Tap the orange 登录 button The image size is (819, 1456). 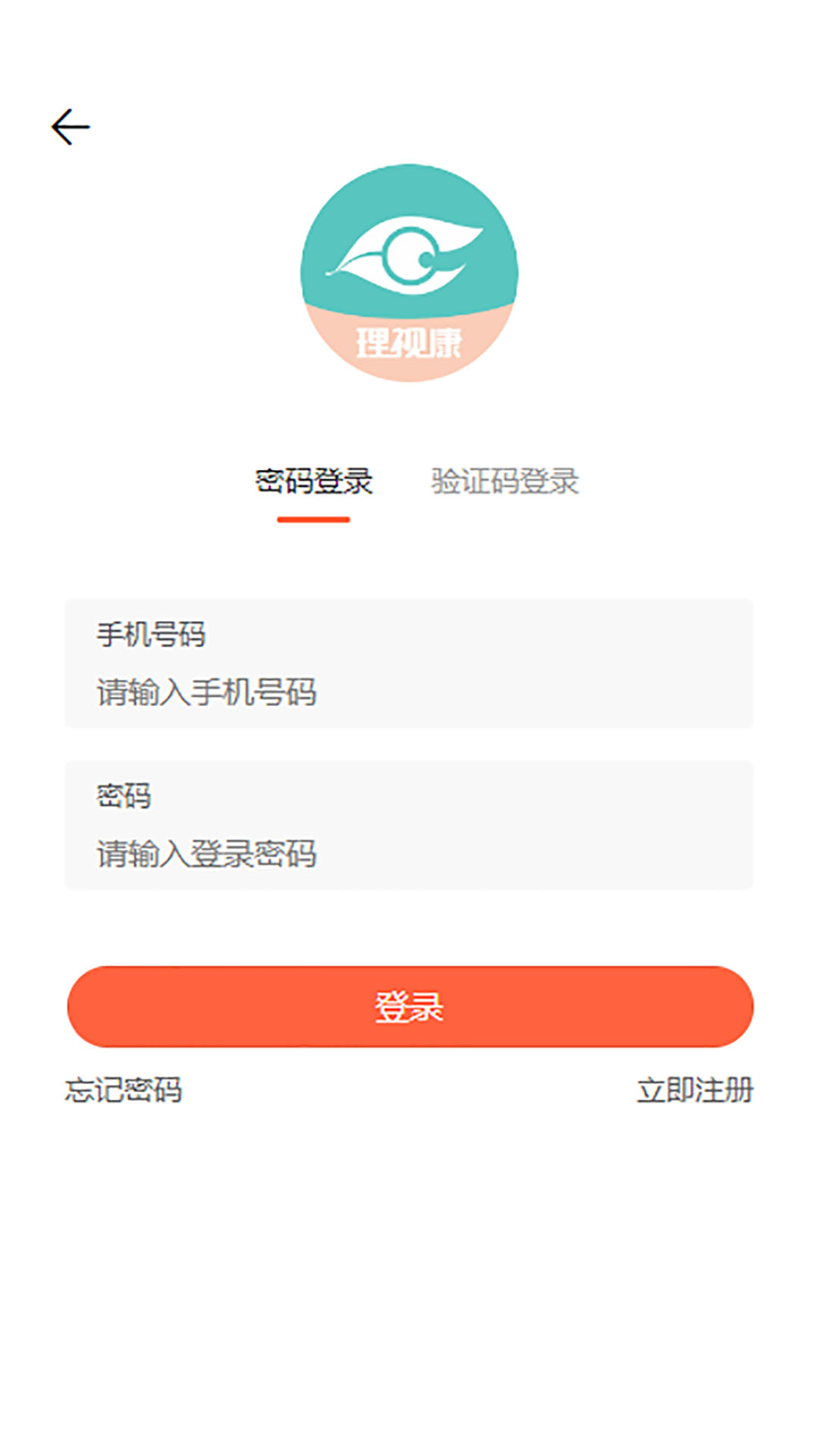[x=410, y=1007]
